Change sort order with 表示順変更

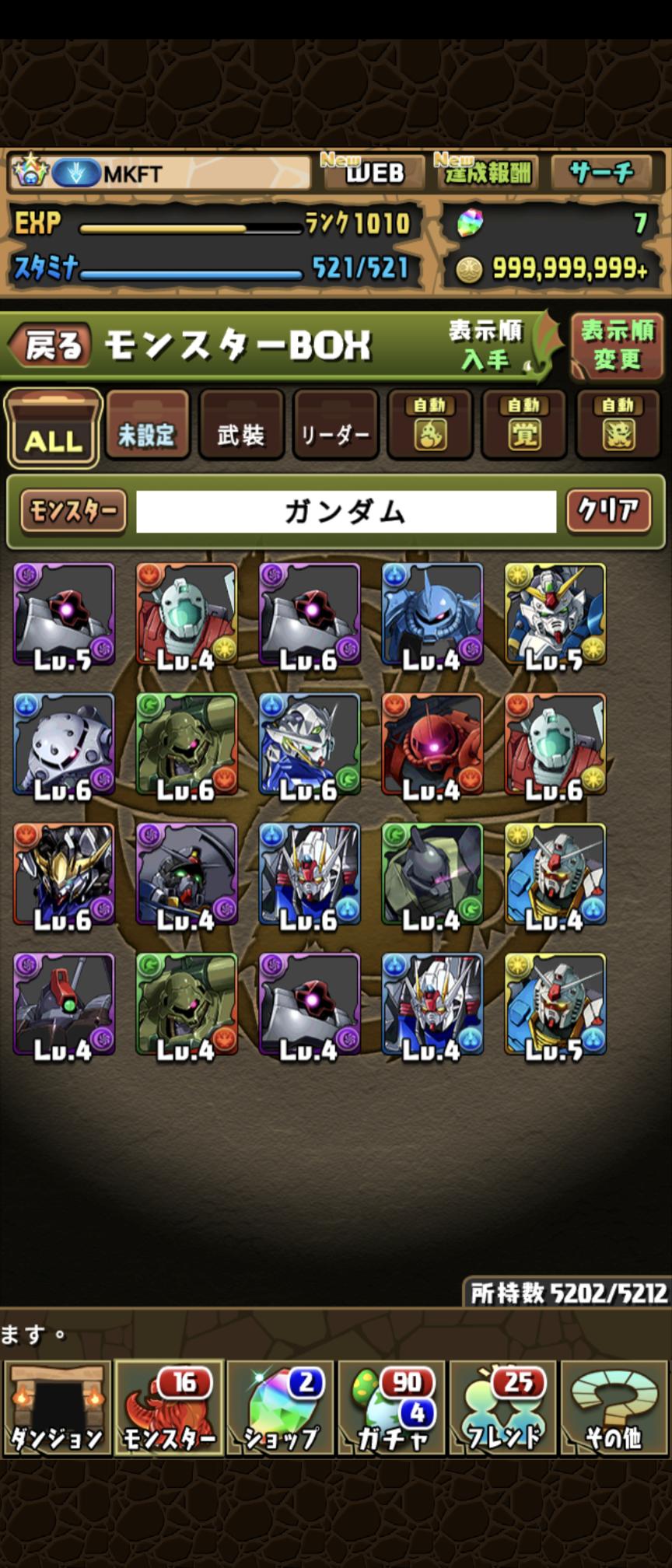pyautogui.click(x=617, y=345)
